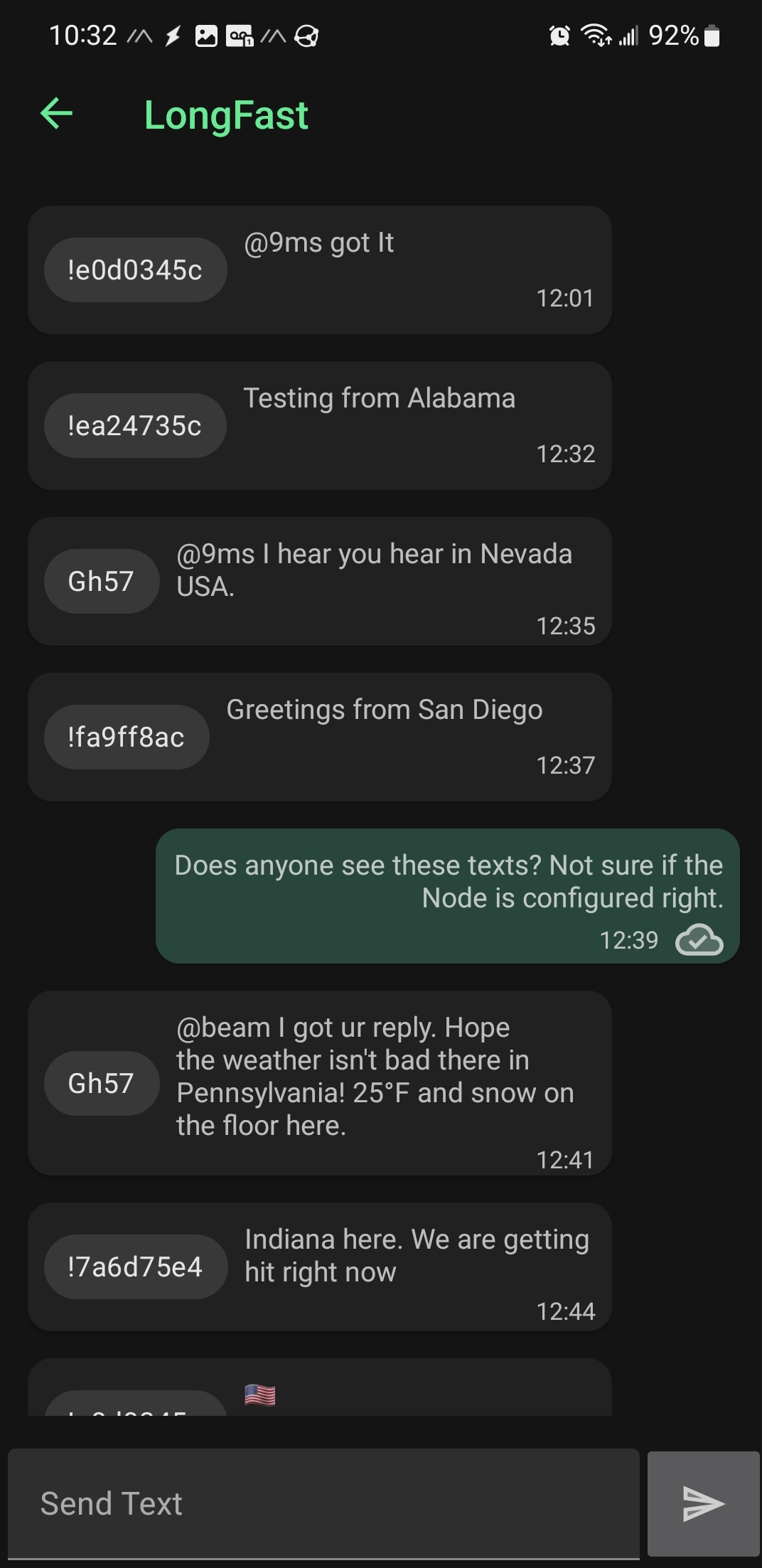View node !7a6d75e4 from Indiana message
This screenshot has height=1568, width=762.
(x=136, y=1267)
